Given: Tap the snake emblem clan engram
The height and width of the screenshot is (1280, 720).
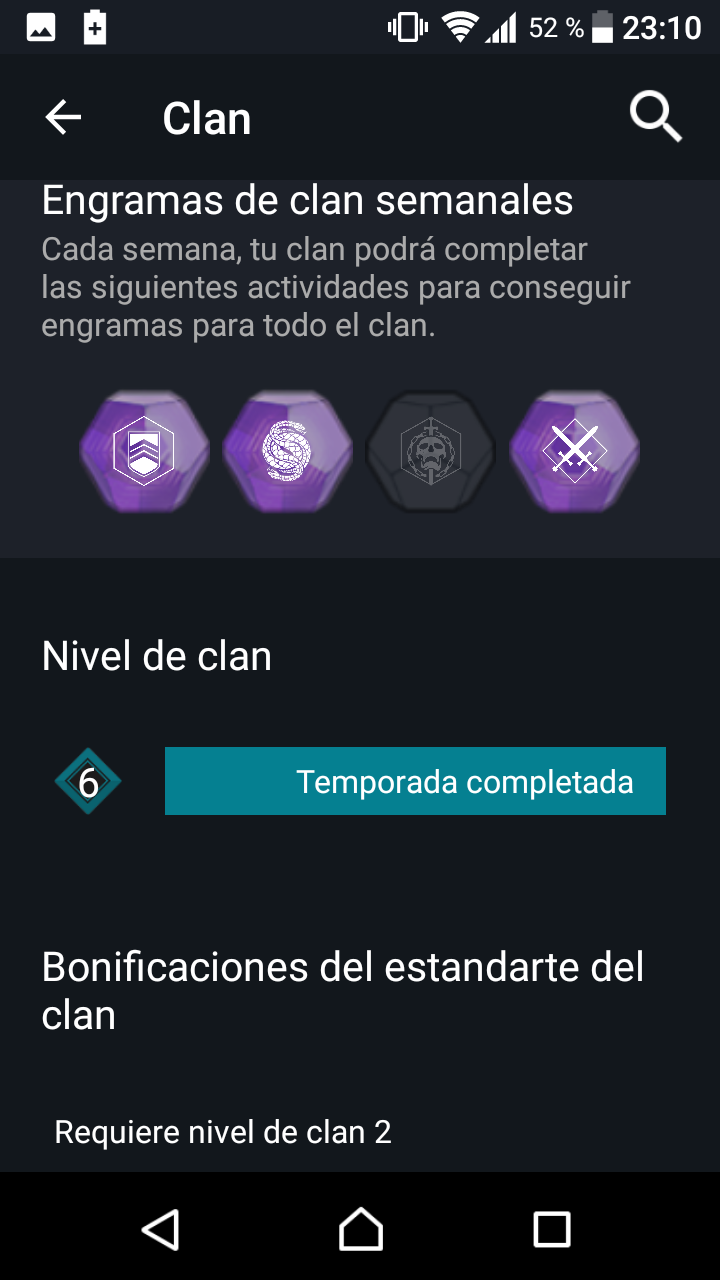Looking at the screenshot, I should pos(288,452).
